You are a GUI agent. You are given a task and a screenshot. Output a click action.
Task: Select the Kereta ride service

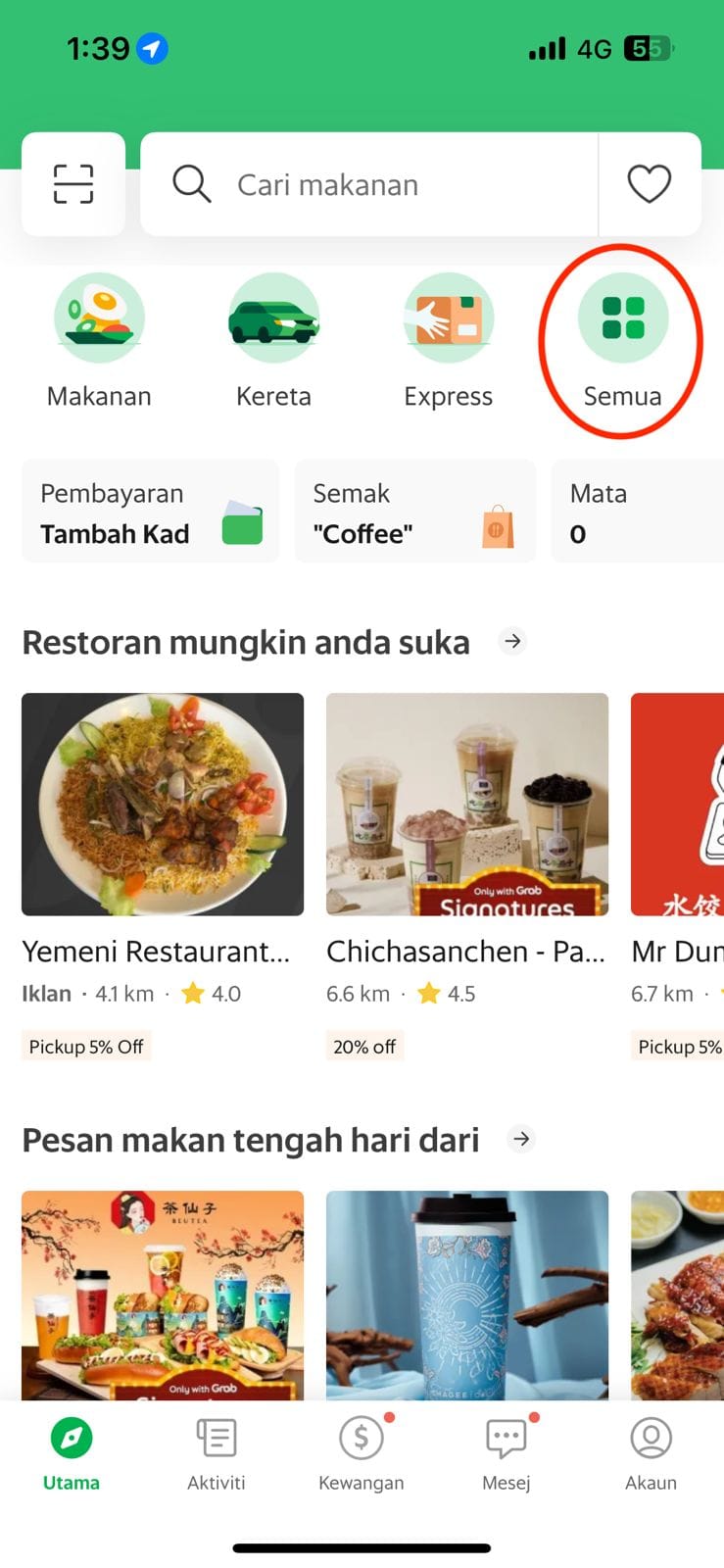tap(273, 340)
